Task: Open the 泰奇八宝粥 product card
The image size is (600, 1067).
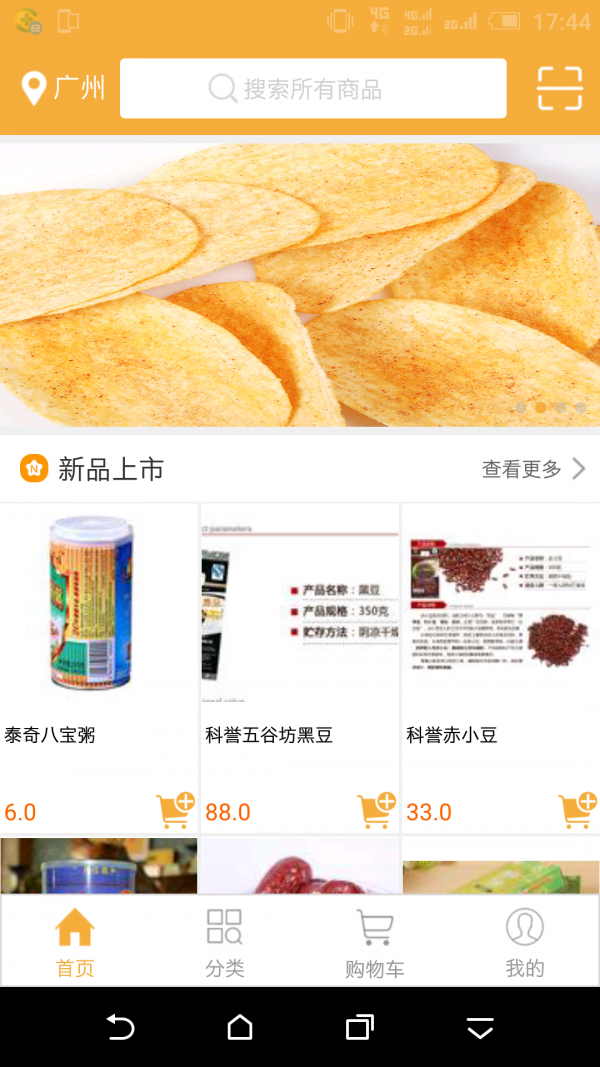Action: (98, 640)
